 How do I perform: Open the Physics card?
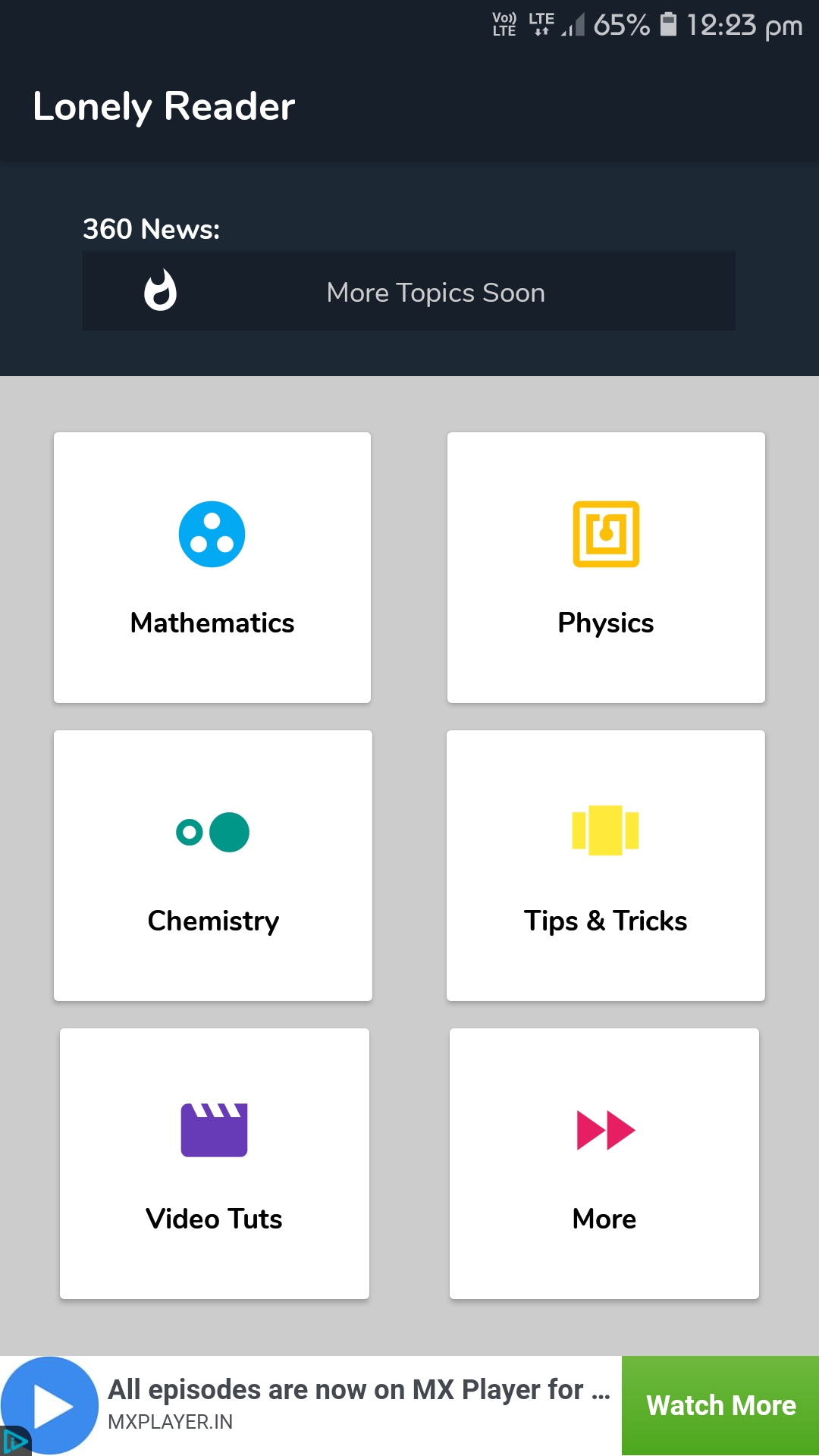606,567
